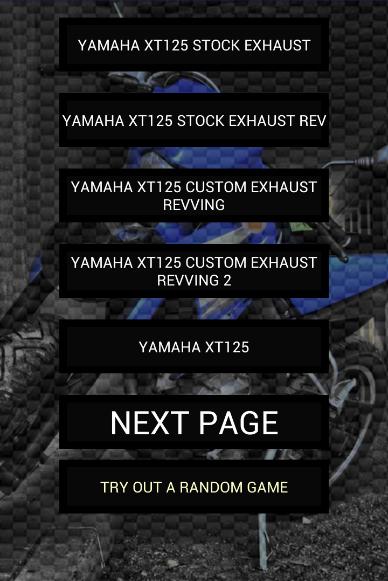The image size is (388, 581).
Task: Play Yamaha XT125 Stock Exhaust Rev
Action: 194,120
